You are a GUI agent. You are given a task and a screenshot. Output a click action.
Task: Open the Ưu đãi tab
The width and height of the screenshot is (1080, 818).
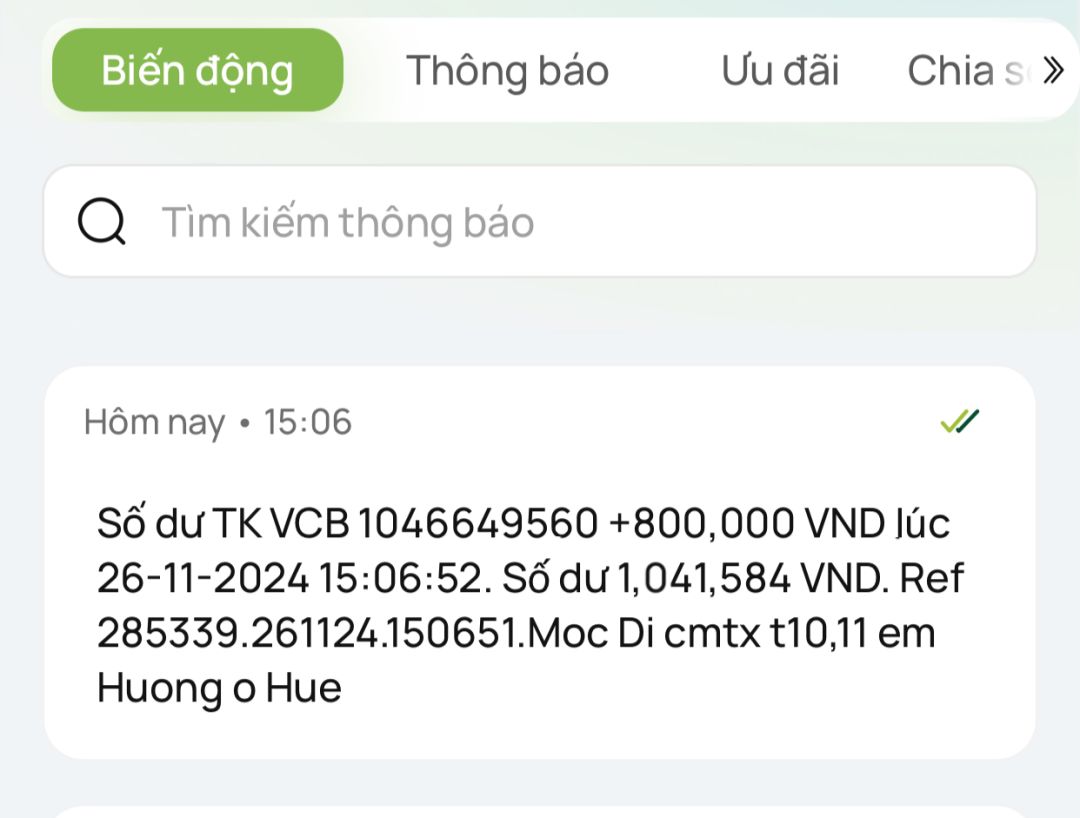pos(780,71)
